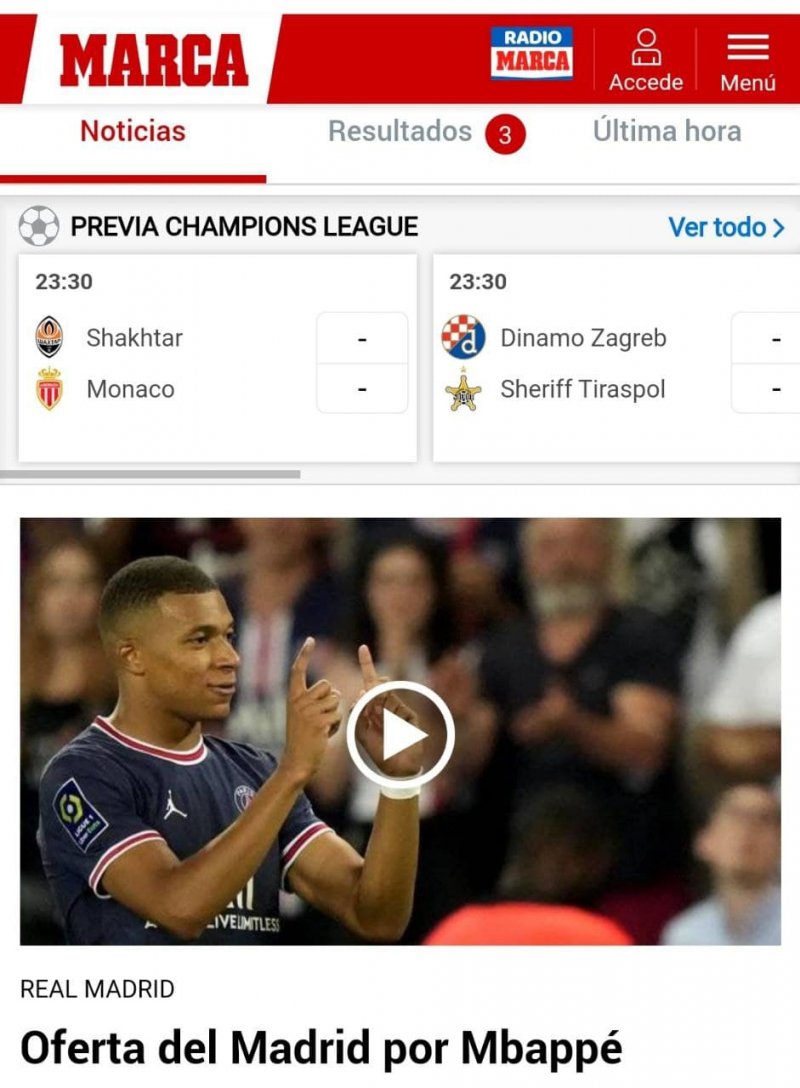This screenshot has height=1088, width=800.
Task: Tap Accede to sign in
Action: click(x=646, y=60)
